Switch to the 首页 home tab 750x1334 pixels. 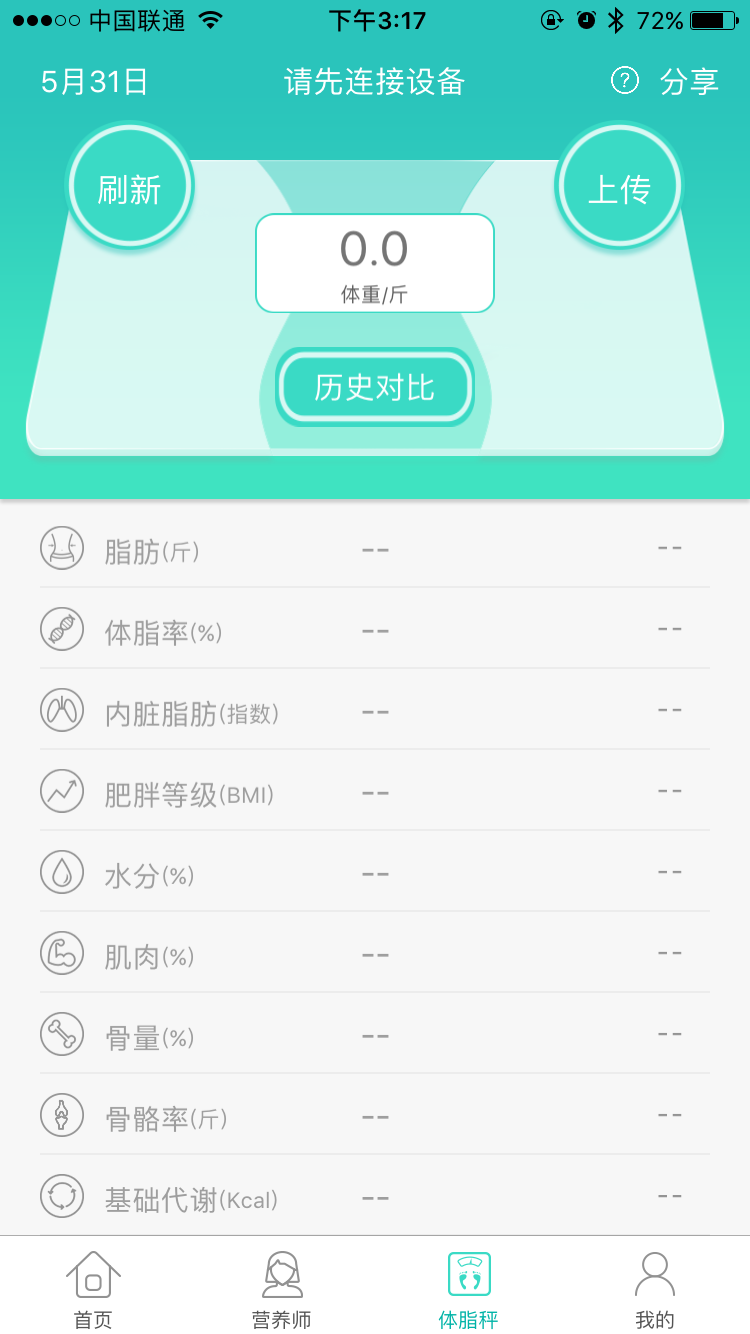point(93,1287)
